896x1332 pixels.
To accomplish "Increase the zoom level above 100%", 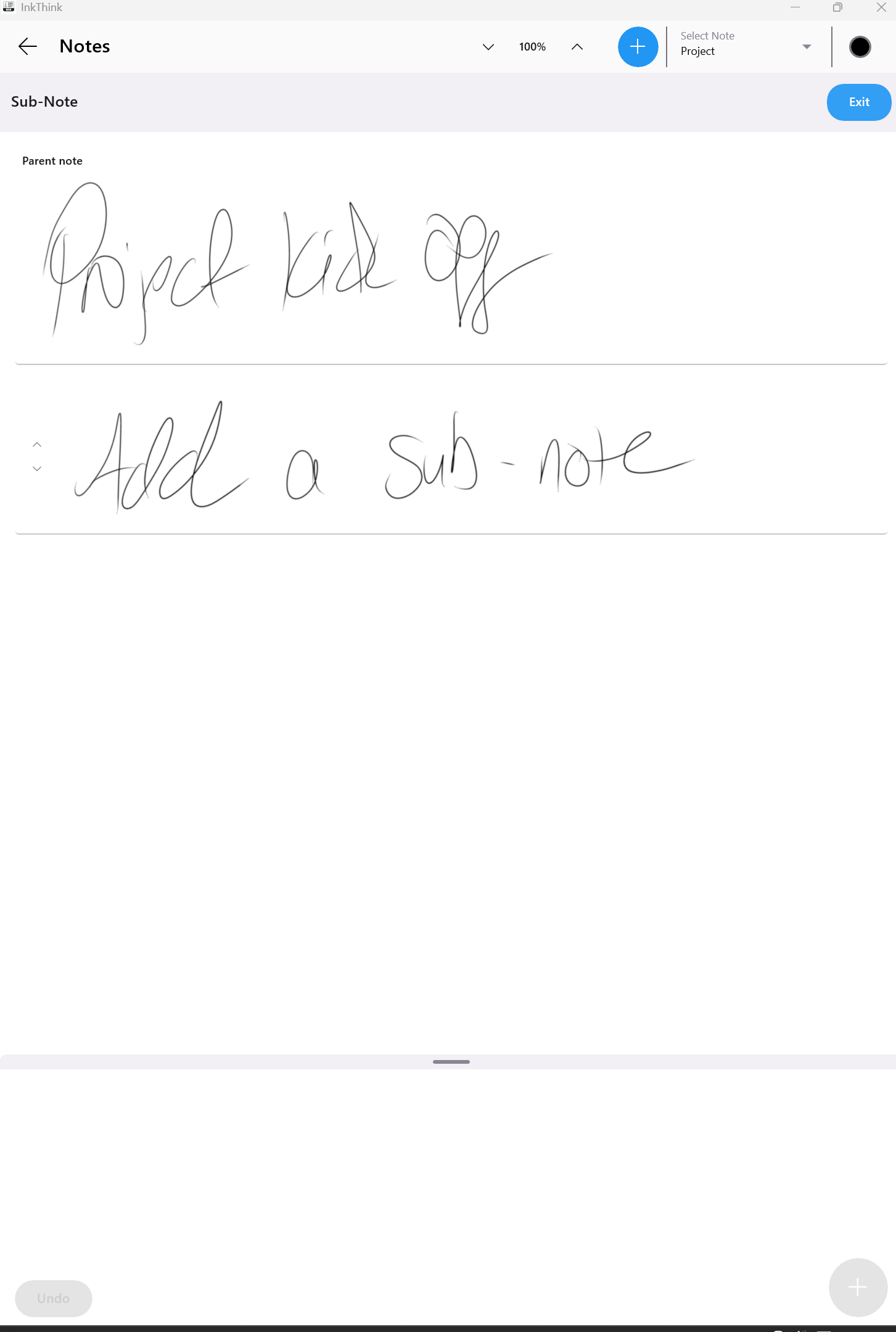I will (x=577, y=47).
